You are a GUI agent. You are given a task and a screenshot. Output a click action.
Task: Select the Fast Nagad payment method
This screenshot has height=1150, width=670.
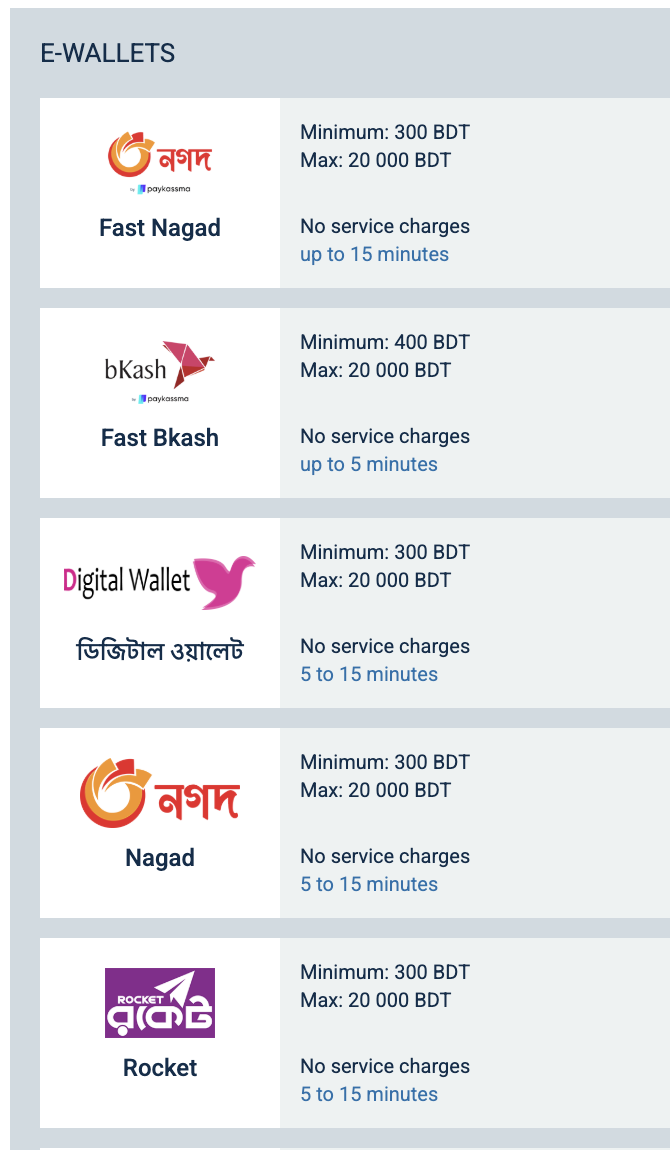pyautogui.click(x=160, y=193)
